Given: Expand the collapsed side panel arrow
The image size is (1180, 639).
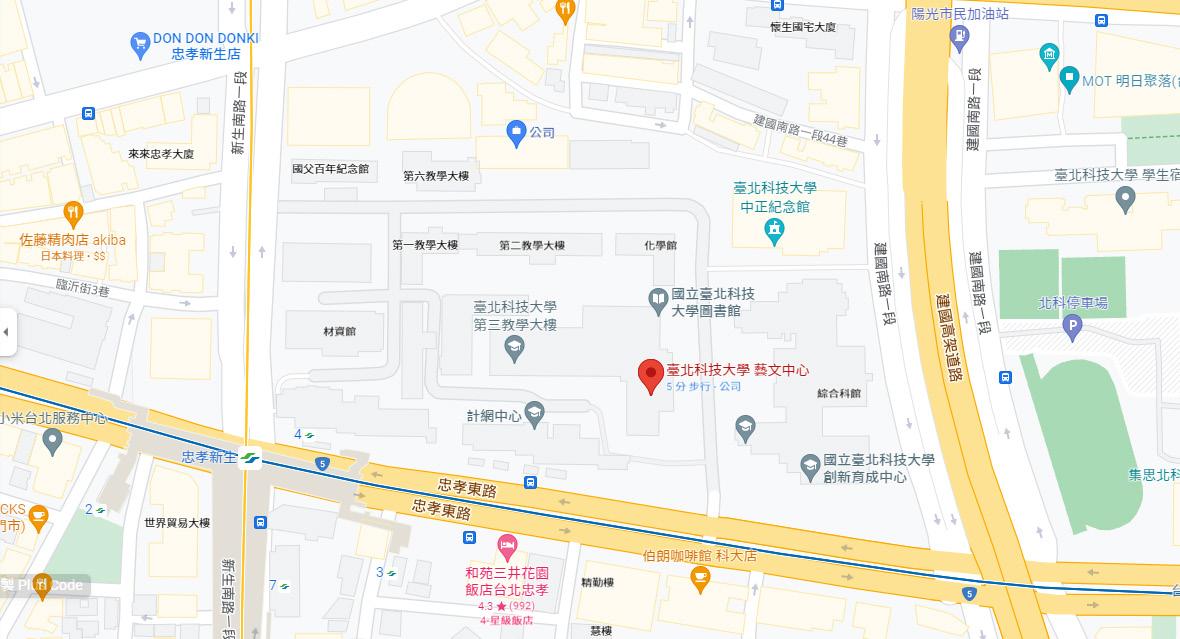Looking at the screenshot, I should 6,331.
